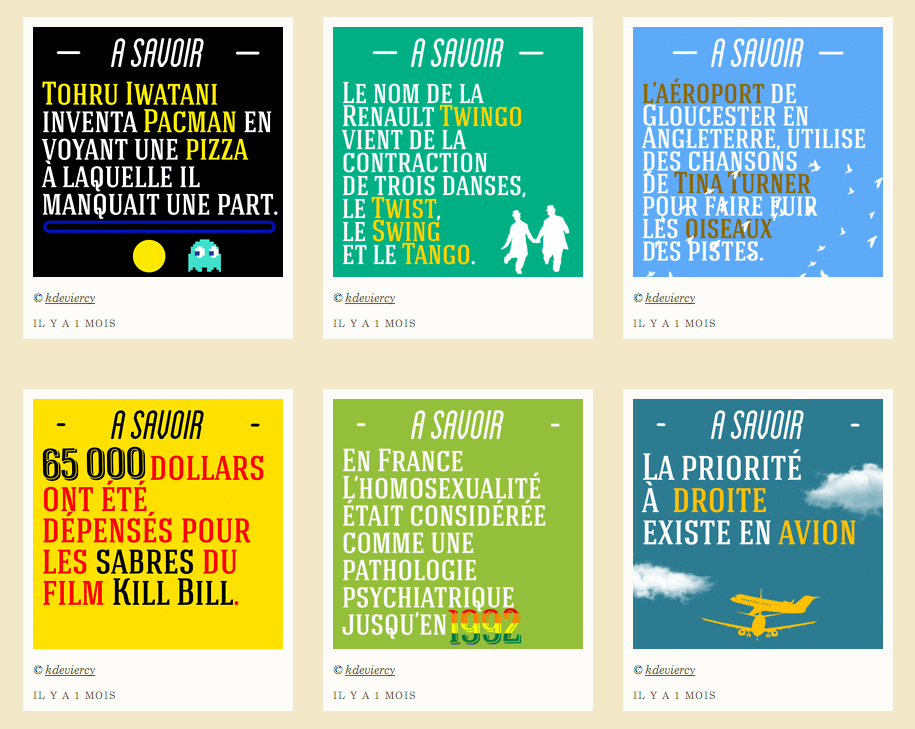The image size is (915, 729).
Task: Open kdeviercy link under Kill Bill card
Action: tap(70, 670)
